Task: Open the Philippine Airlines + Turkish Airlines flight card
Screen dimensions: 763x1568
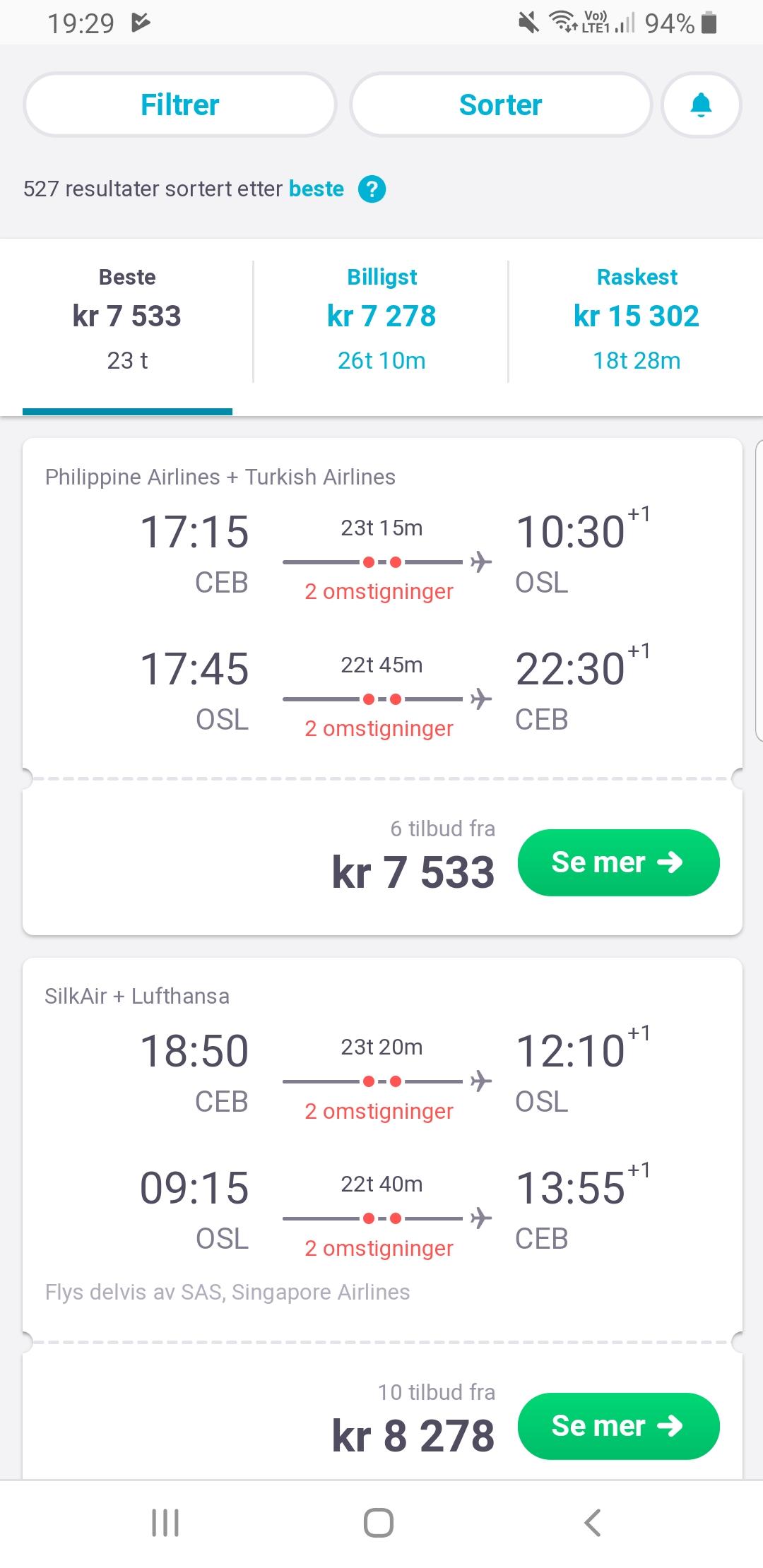Action: [382, 607]
